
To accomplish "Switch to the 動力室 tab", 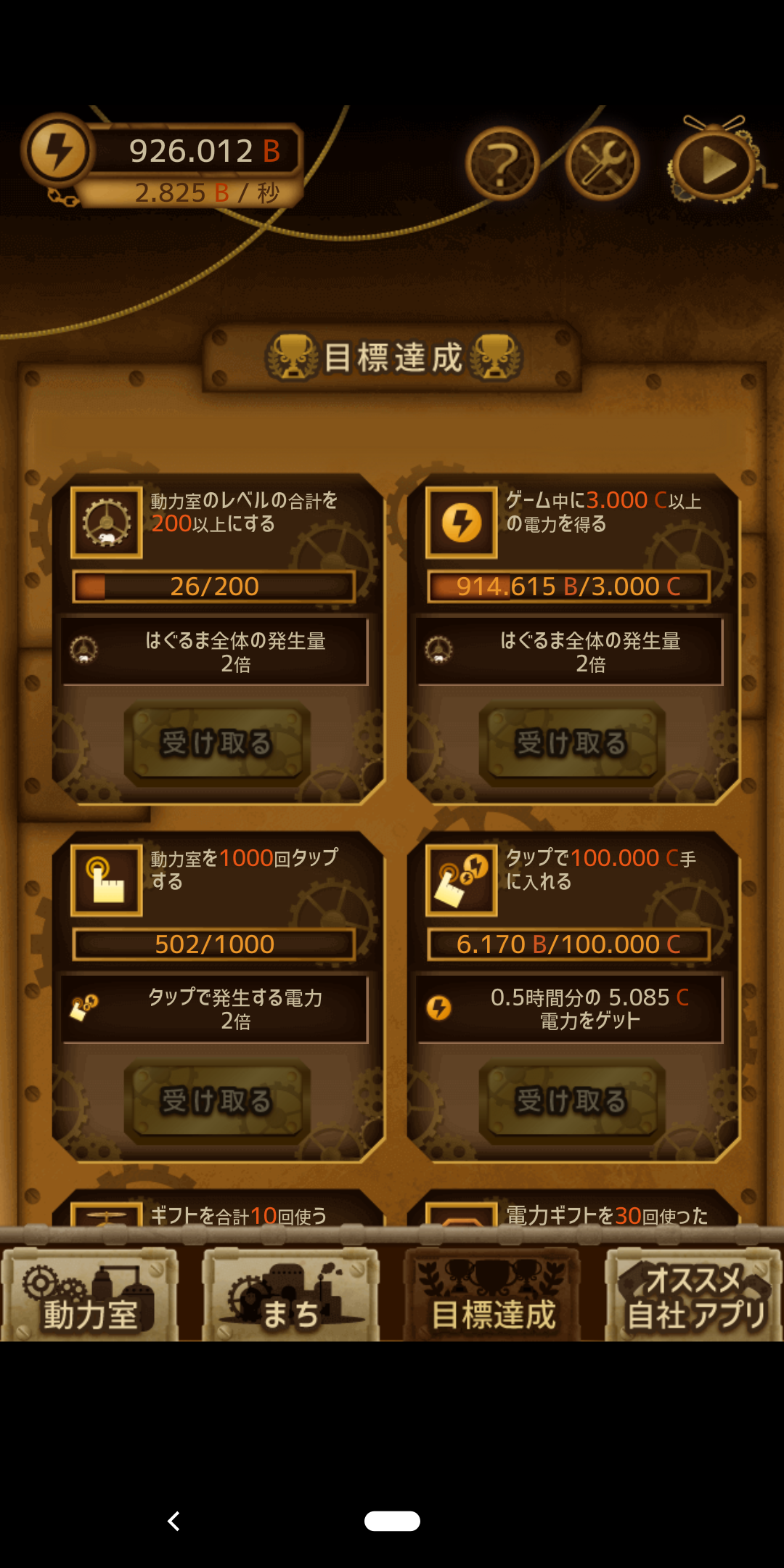I will pyautogui.click(x=90, y=1294).
